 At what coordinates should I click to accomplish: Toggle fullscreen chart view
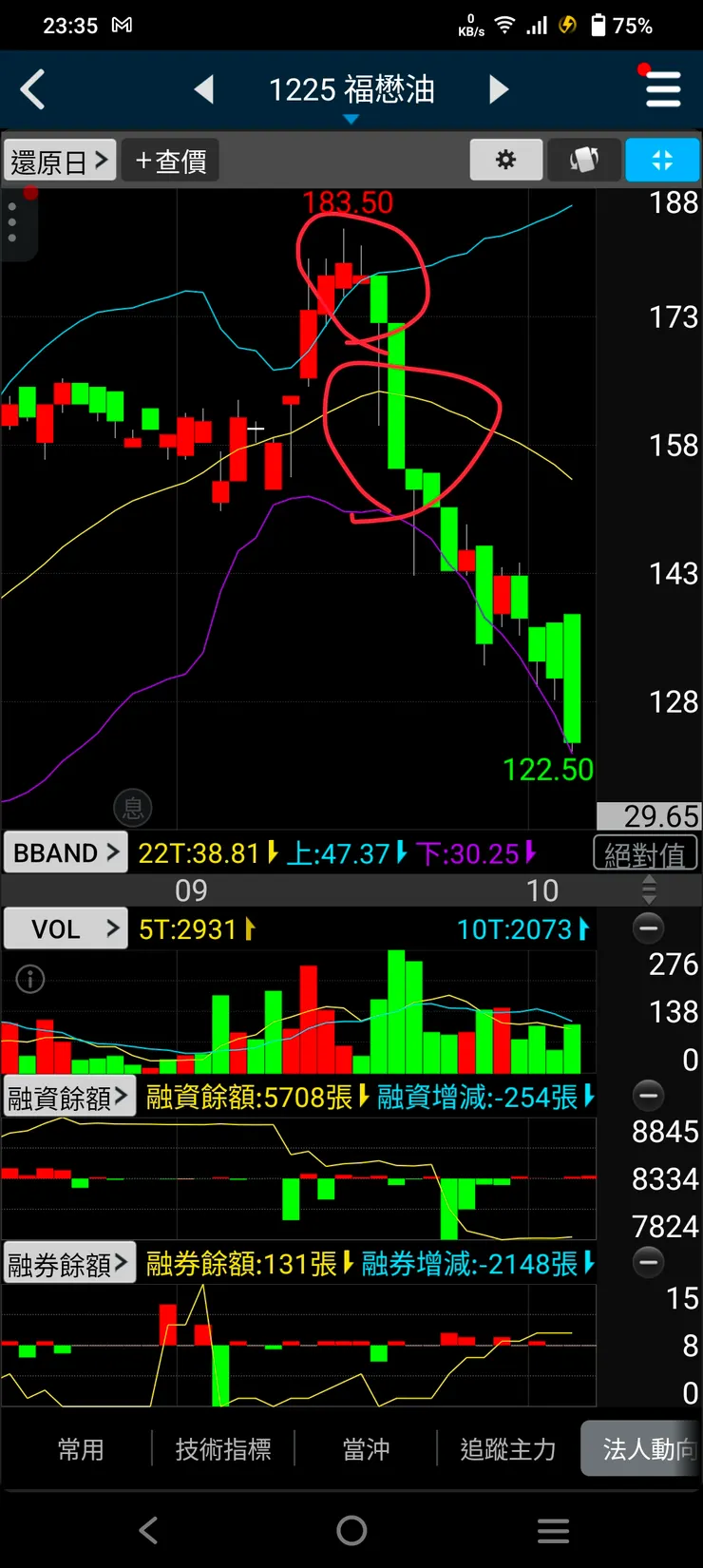pos(662,160)
